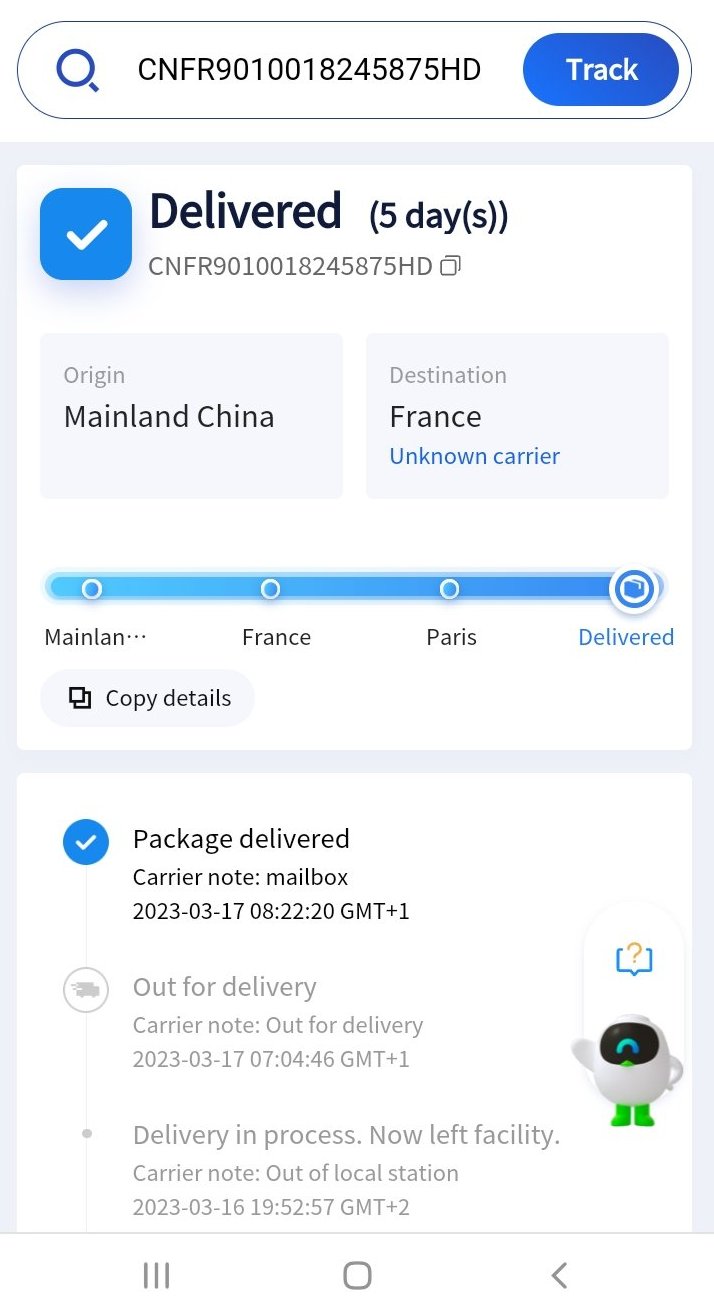Tap the tracking number search field
Viewport: 714px width, 1316px height.
(x=309, y=70)
